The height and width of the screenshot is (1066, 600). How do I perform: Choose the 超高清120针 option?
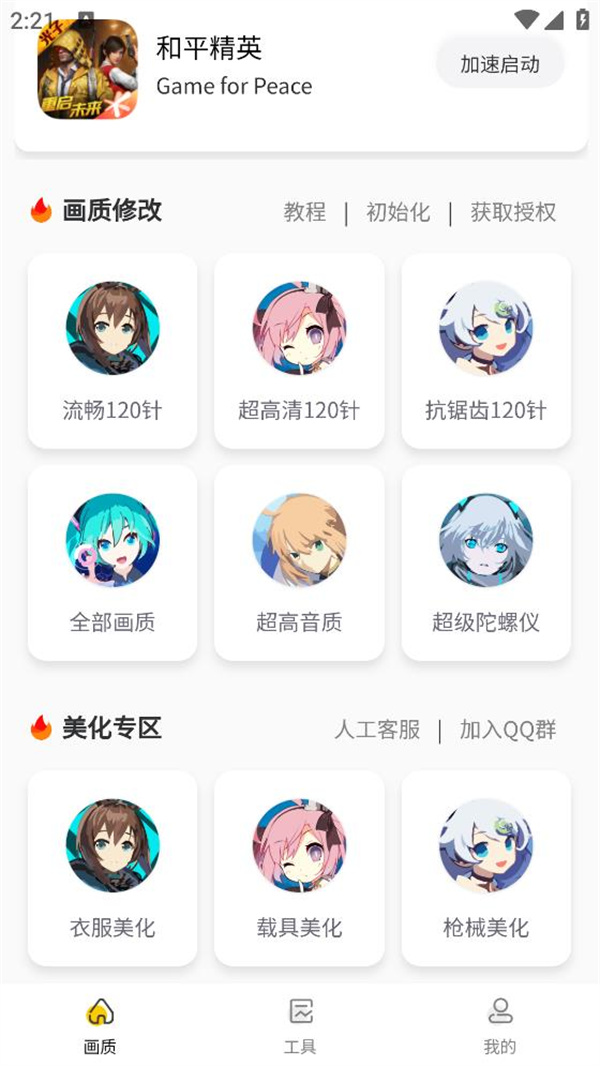299,351
